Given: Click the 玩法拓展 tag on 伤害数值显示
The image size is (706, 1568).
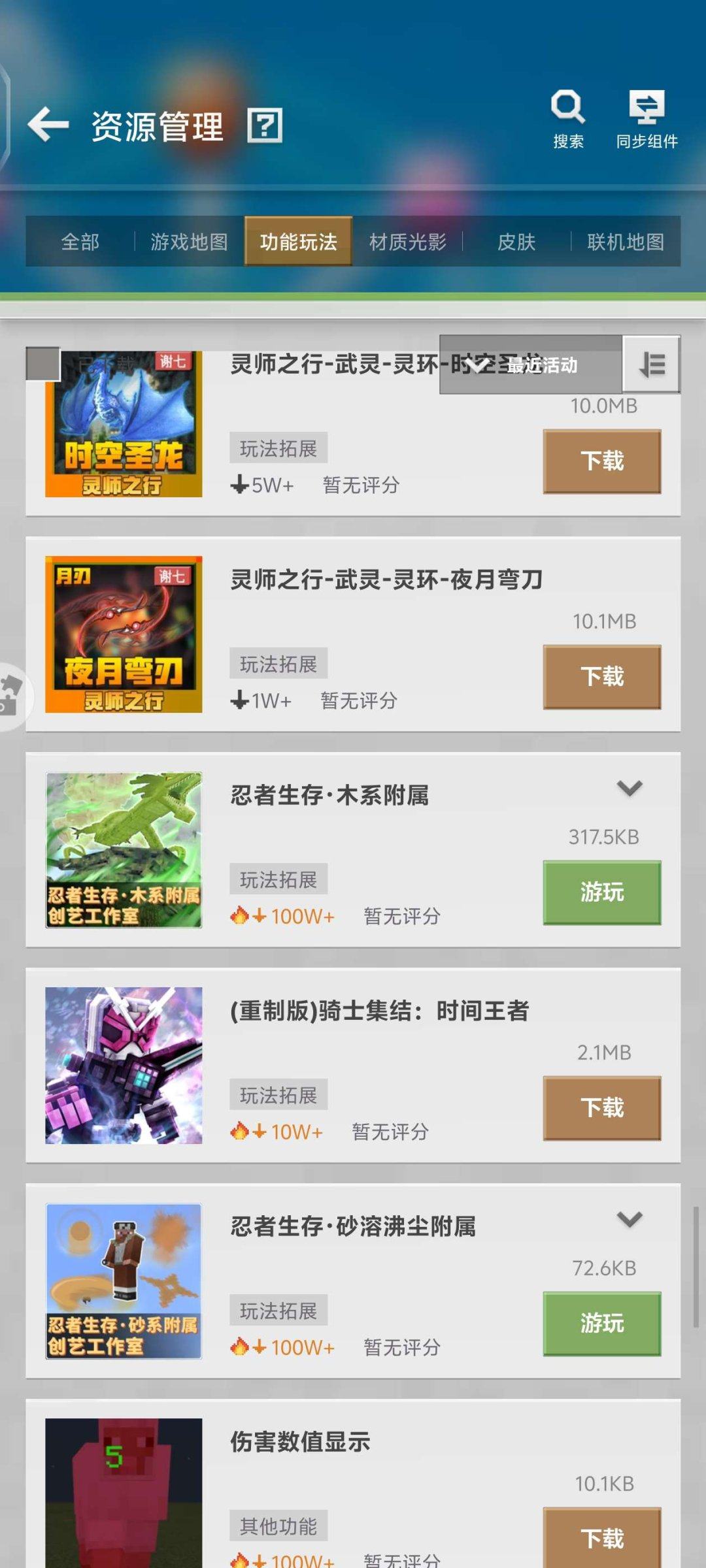Looking at the screenshot, I should coord(278,1527).
